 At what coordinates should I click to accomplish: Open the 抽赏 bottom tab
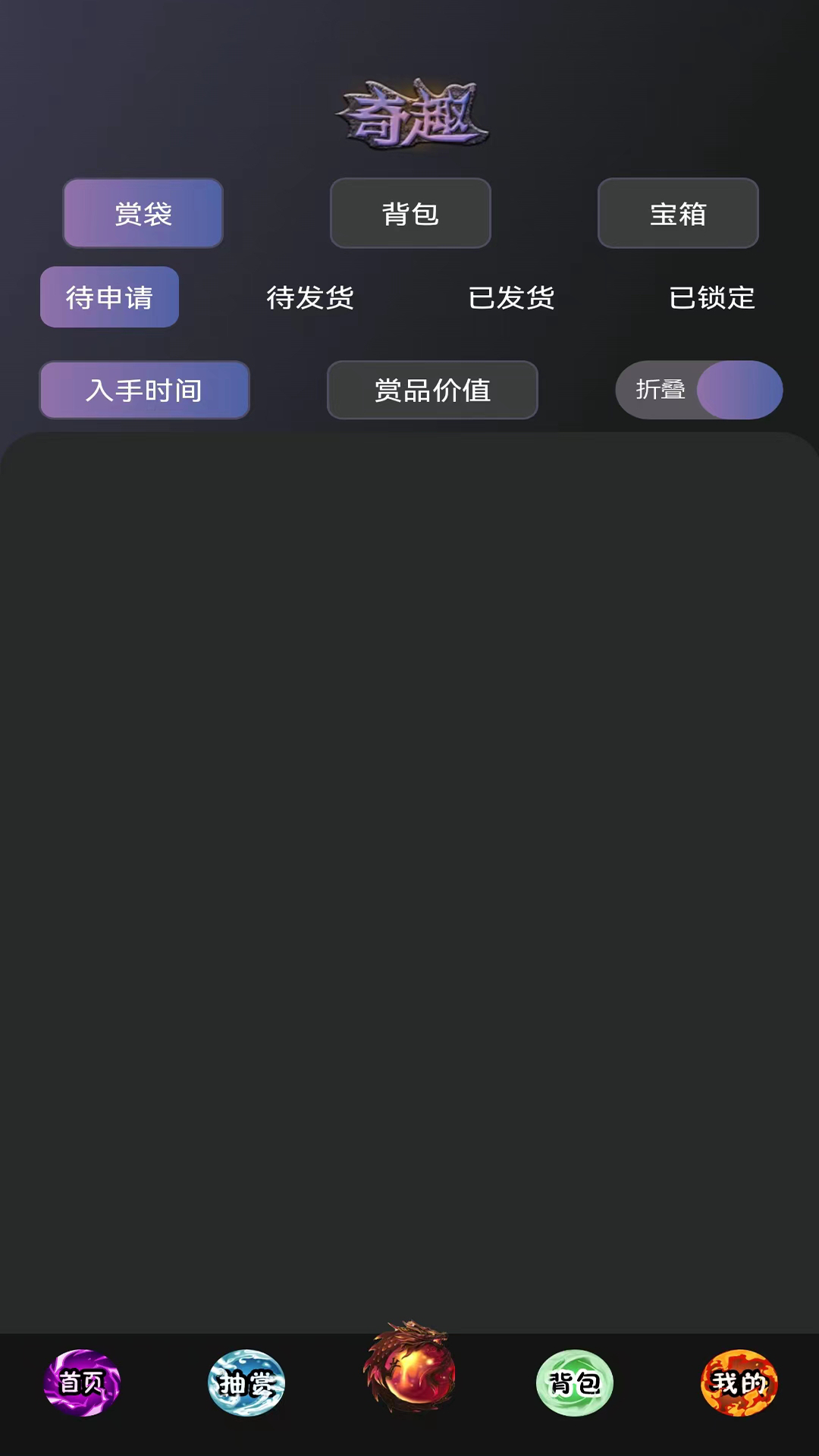coord(246,1382)
